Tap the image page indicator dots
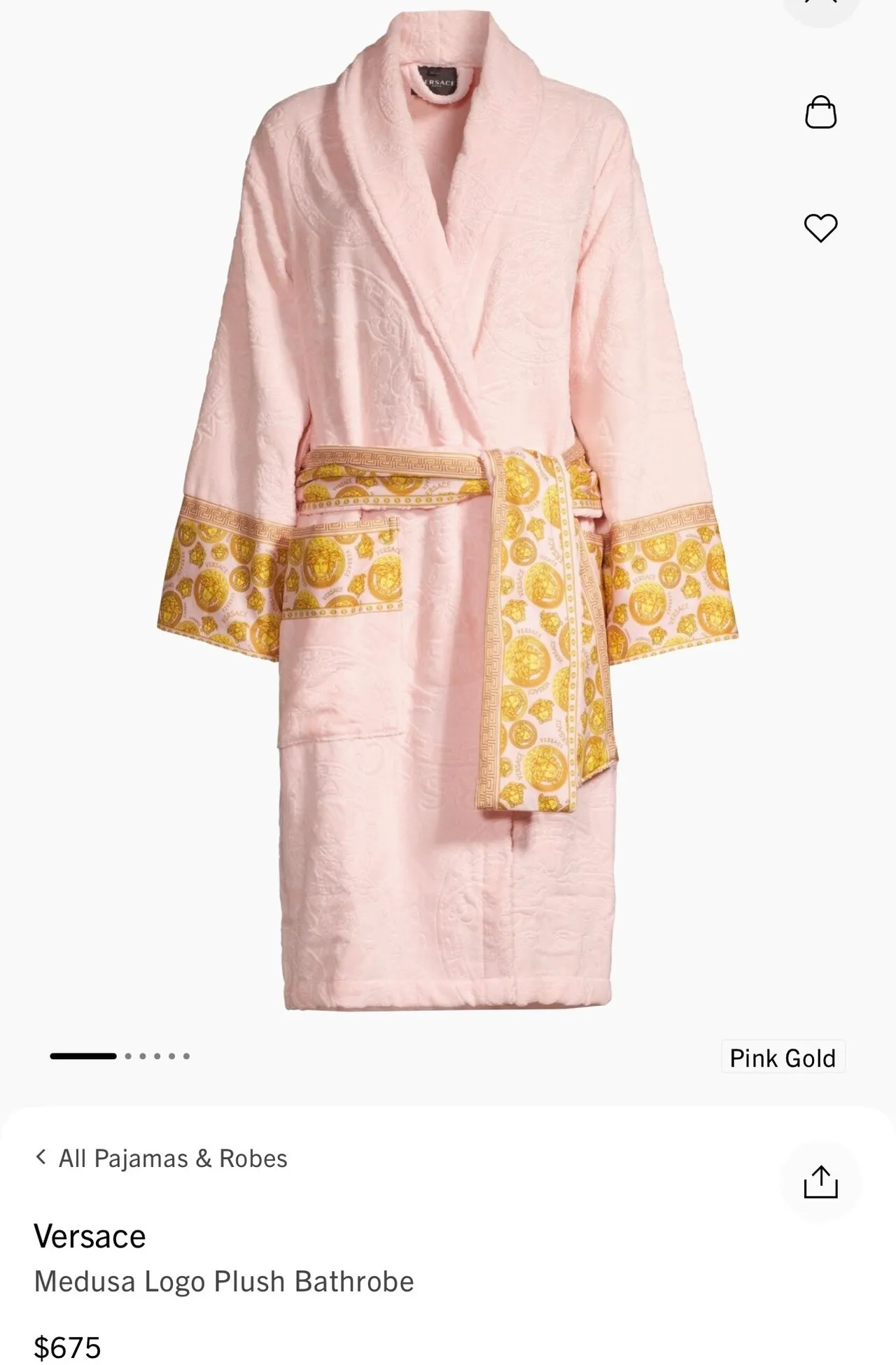Image resolution: width=896 pixels, height=1365 pixels. point(120,1056)
